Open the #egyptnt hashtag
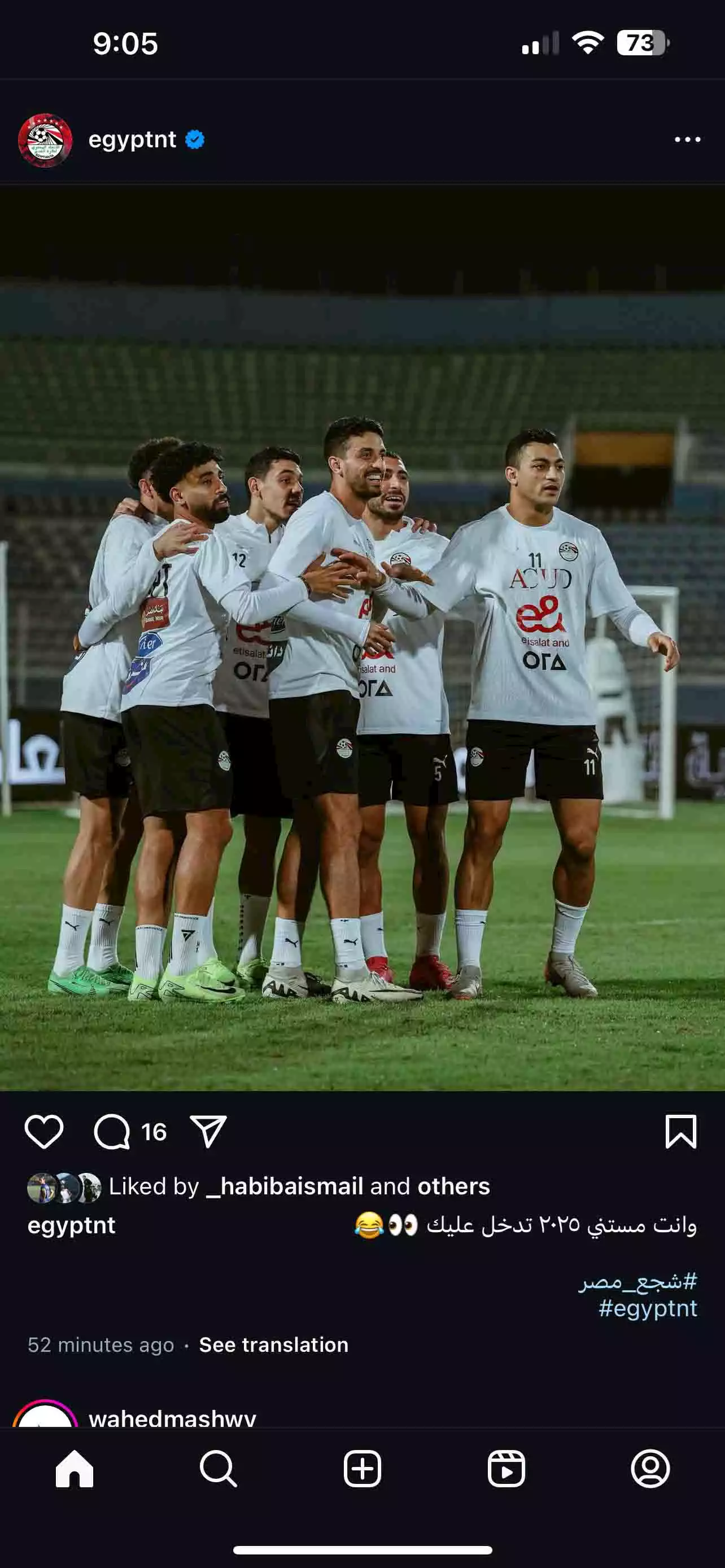 point(648,1308)
